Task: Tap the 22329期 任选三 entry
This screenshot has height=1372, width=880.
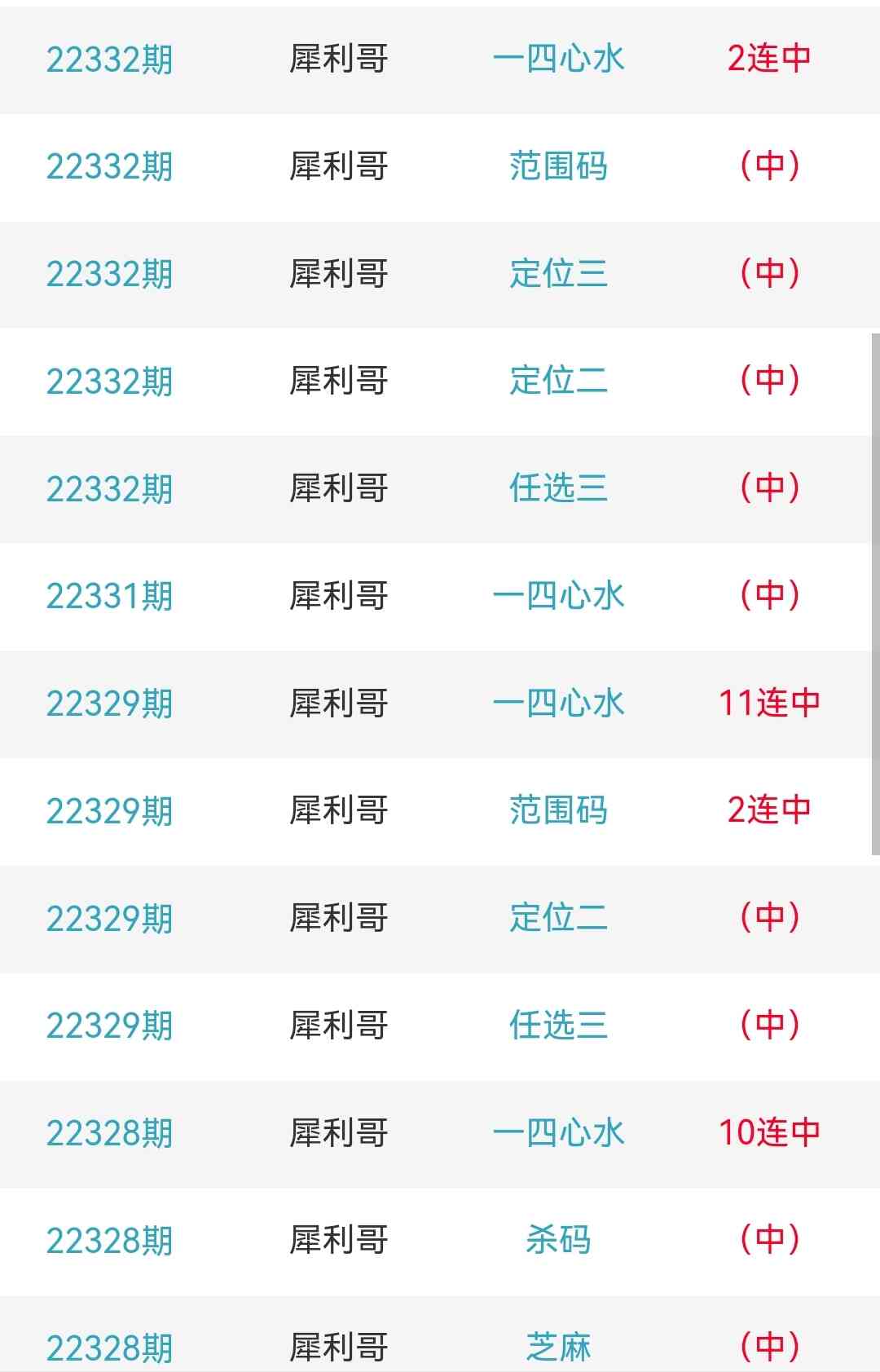Action: pos(558,1026)
